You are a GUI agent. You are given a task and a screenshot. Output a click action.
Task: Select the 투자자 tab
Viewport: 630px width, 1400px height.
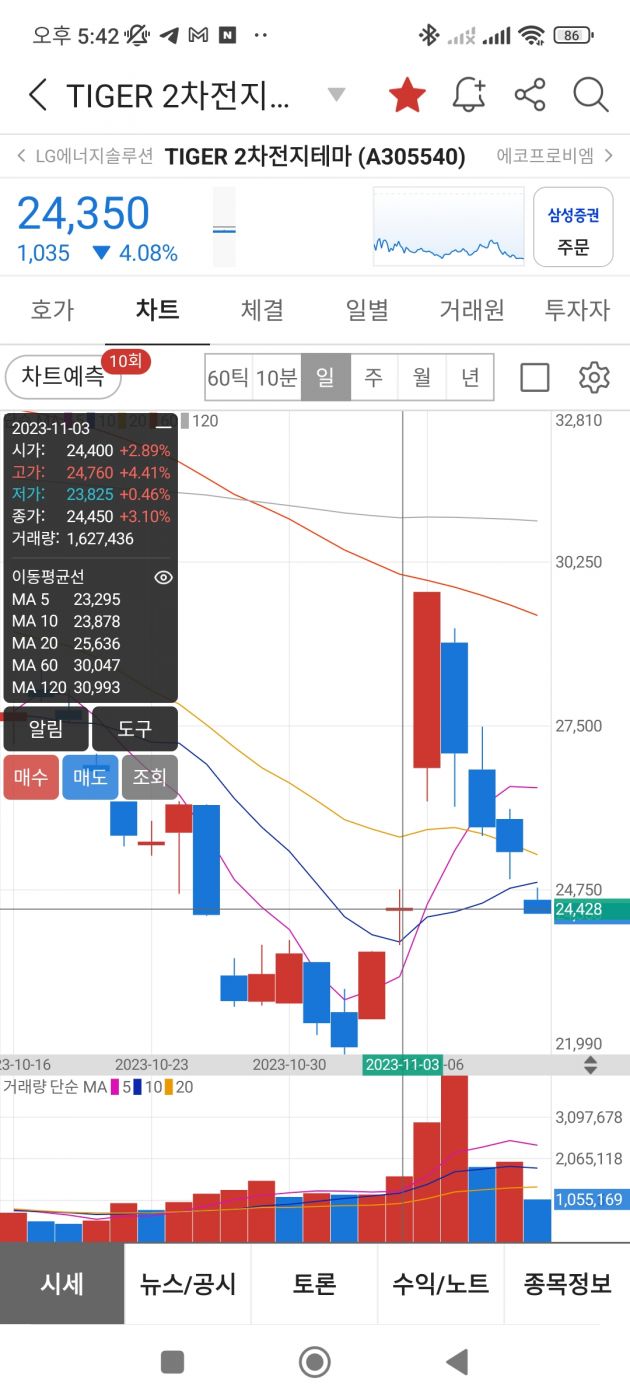577,310
